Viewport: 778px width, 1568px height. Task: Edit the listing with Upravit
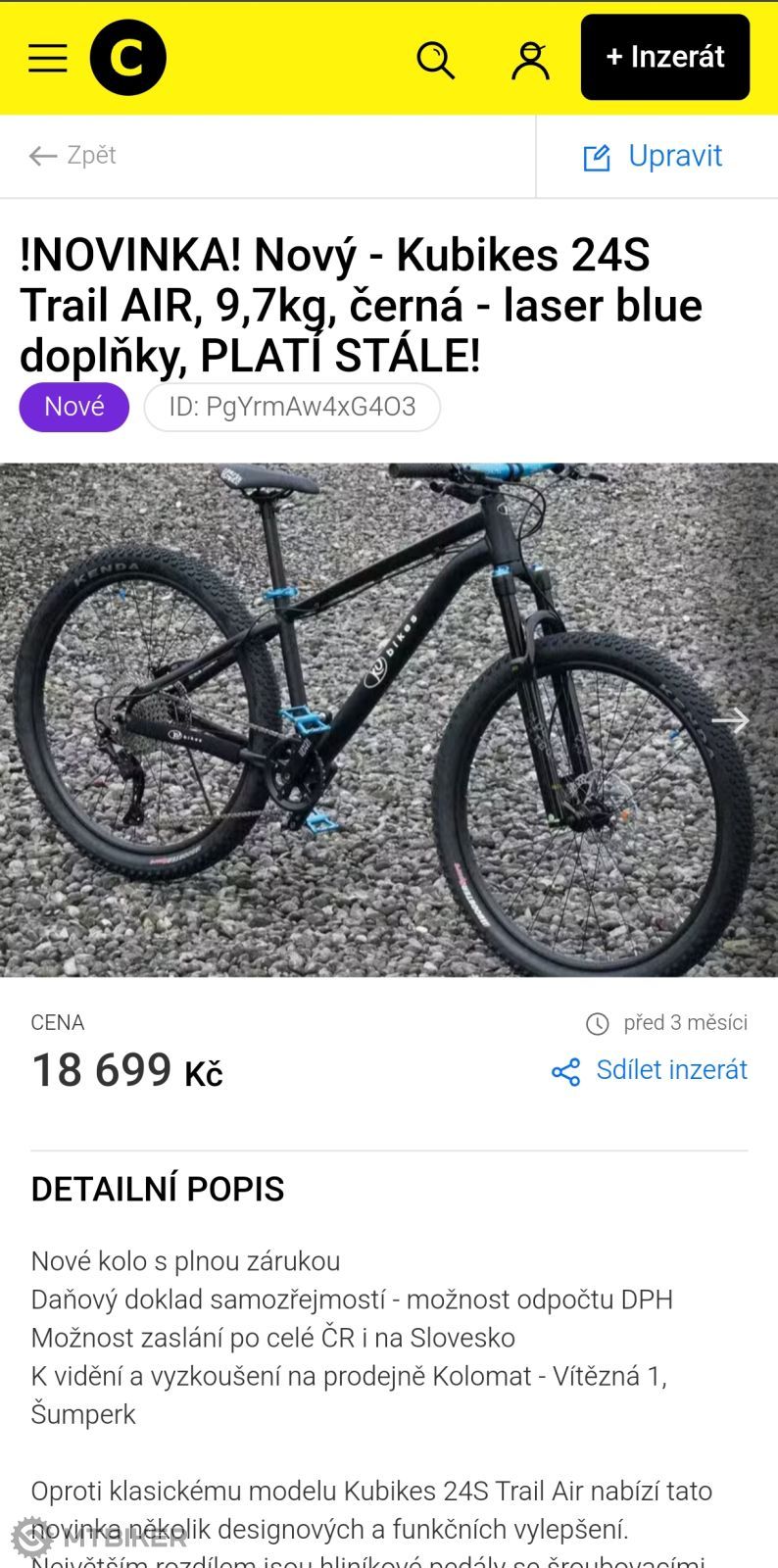654,156
